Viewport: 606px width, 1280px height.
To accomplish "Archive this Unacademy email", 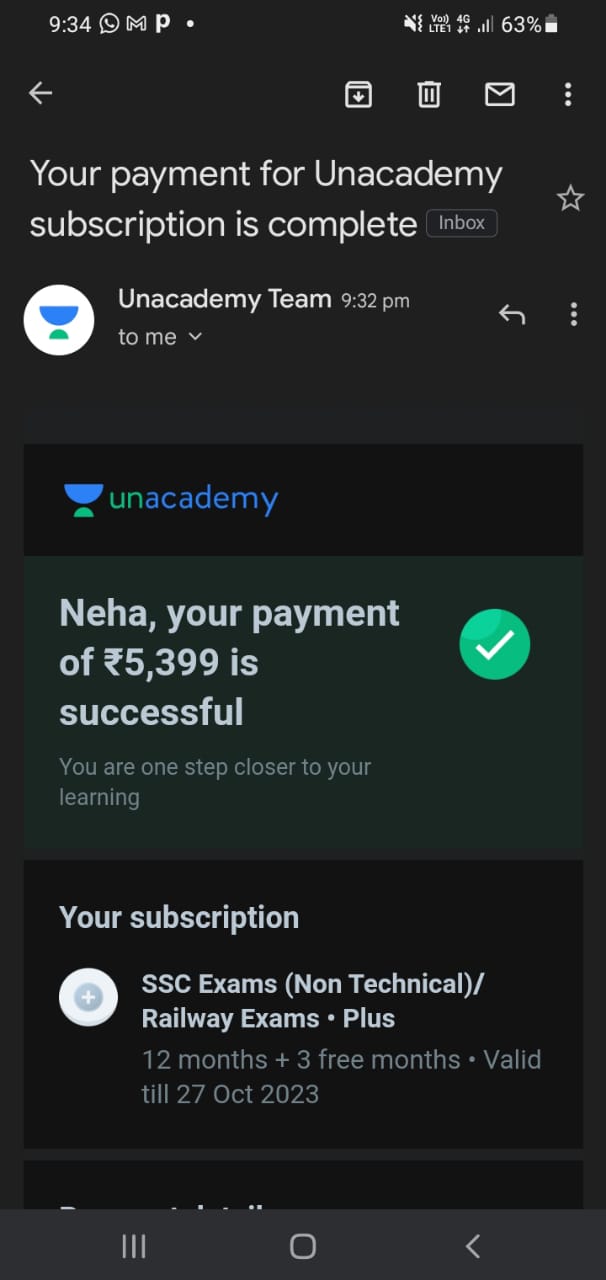I will (358, 94).
